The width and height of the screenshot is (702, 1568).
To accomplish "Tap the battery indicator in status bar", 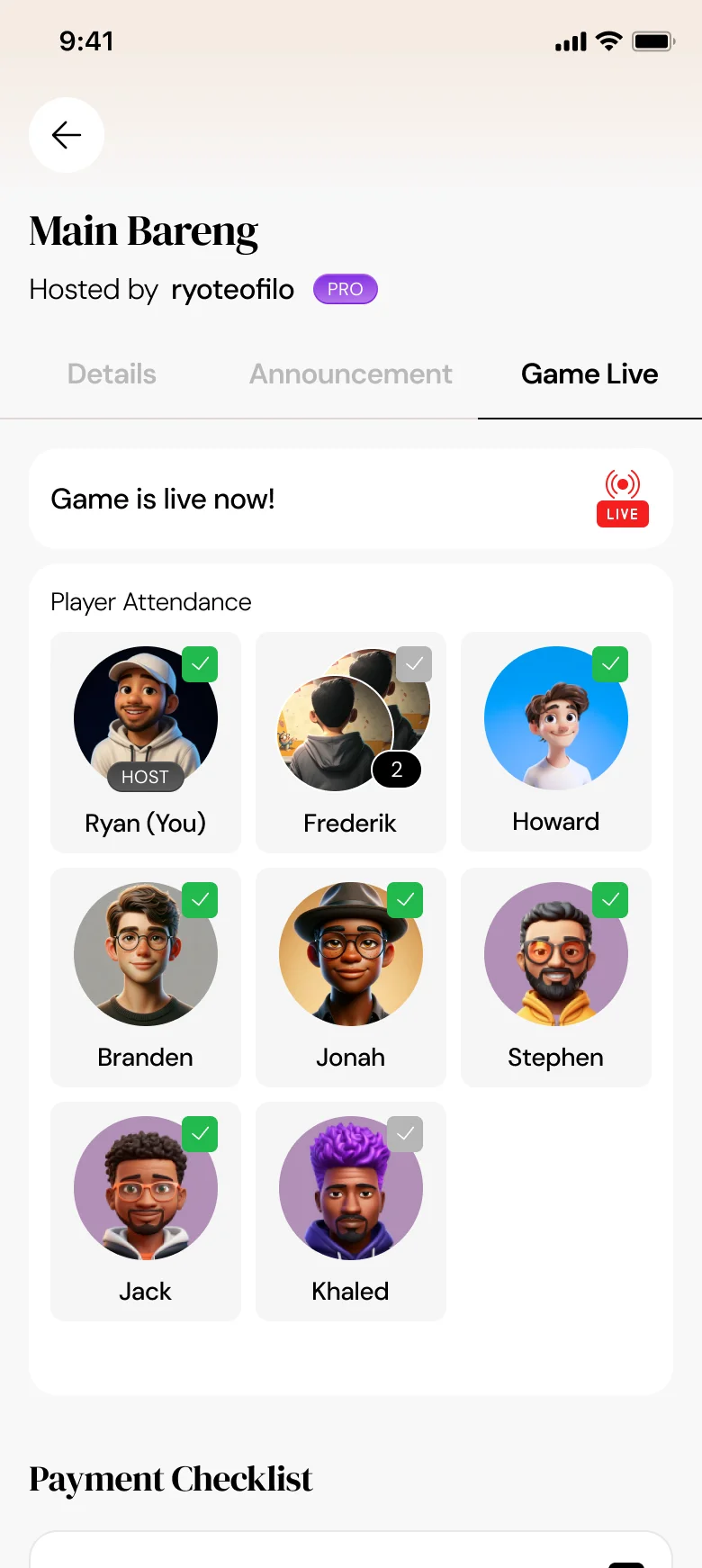I will pos(652,41).
